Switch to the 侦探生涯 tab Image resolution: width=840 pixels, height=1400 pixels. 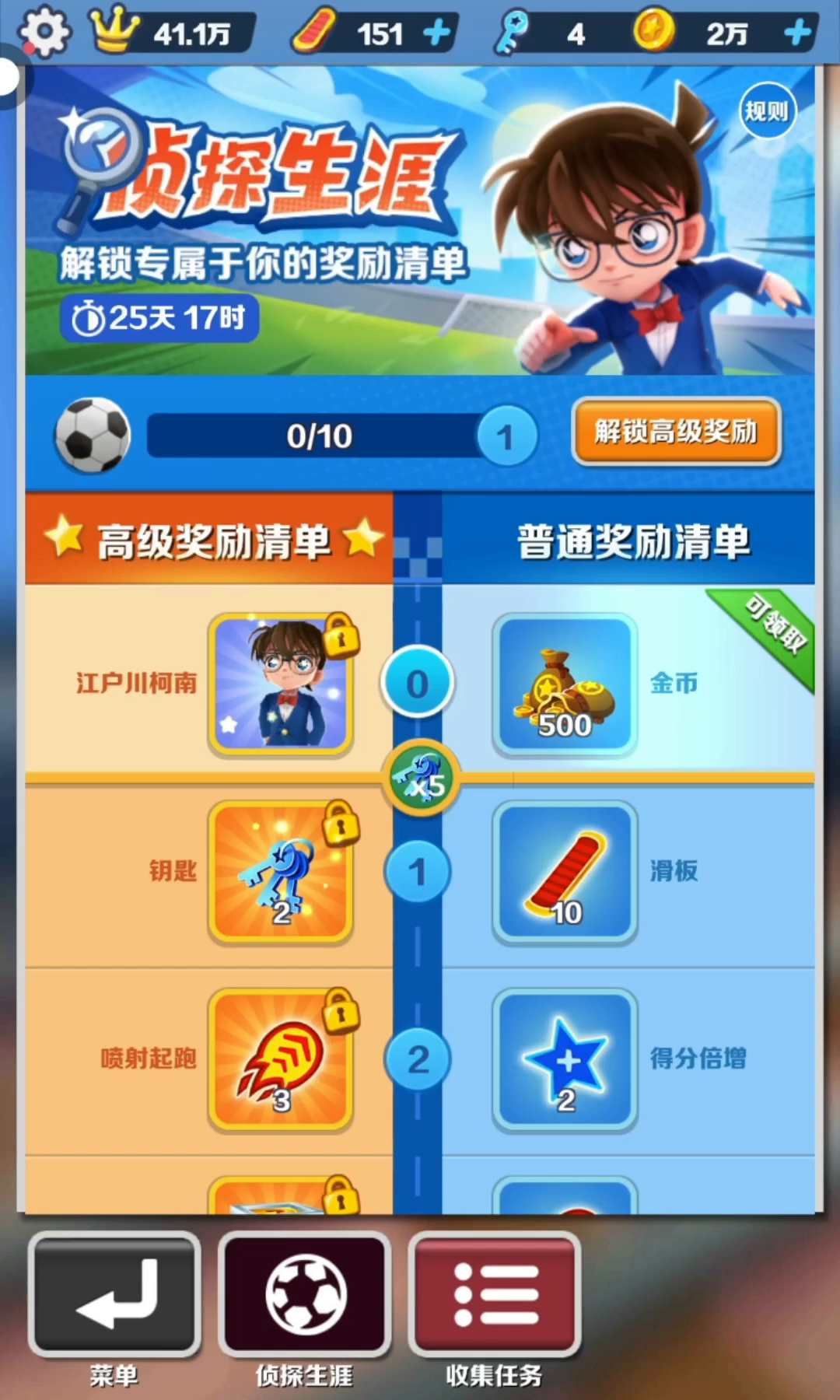click(x=304, y=1295)
